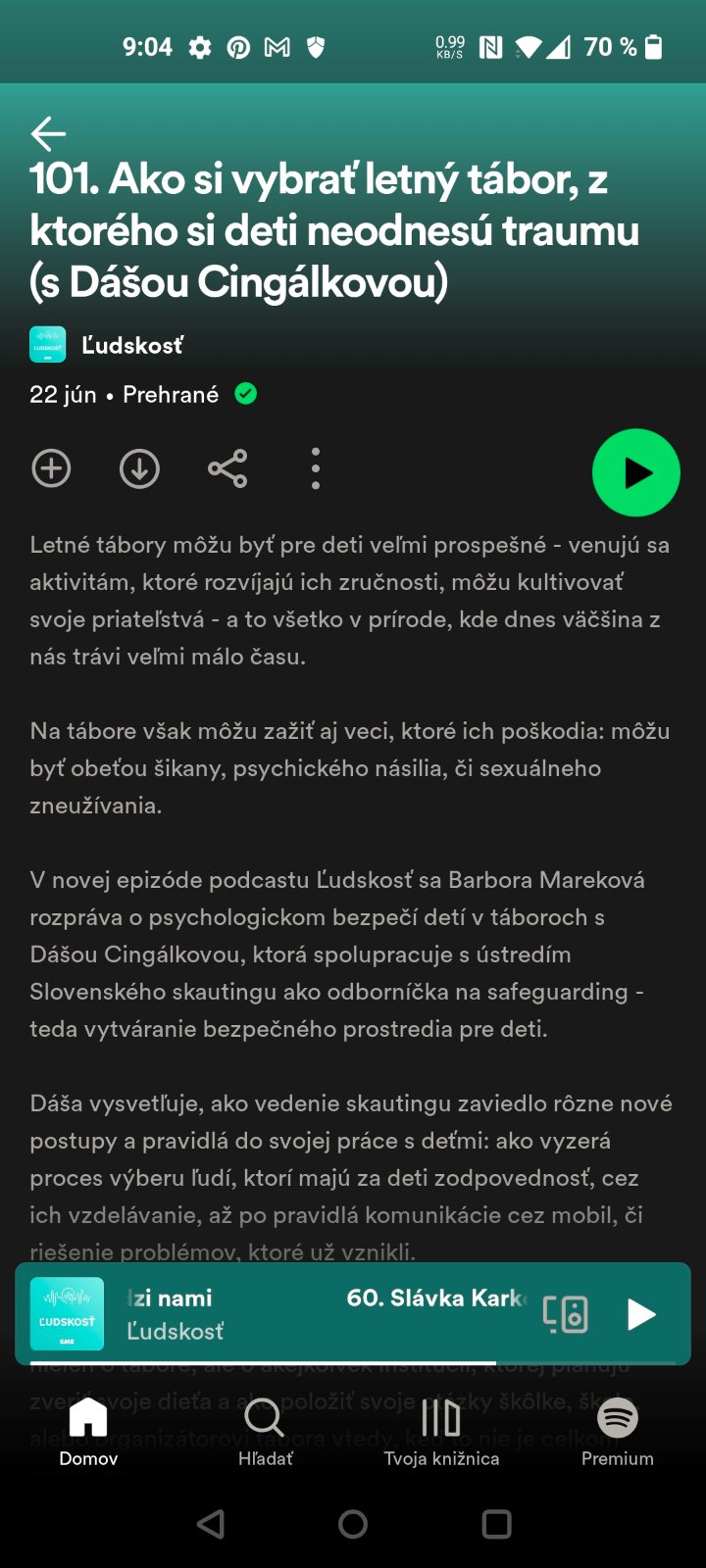Switch to the Hľadať tab
706x1568 pixels.
pyautogui.click(x=265, y=1431)
